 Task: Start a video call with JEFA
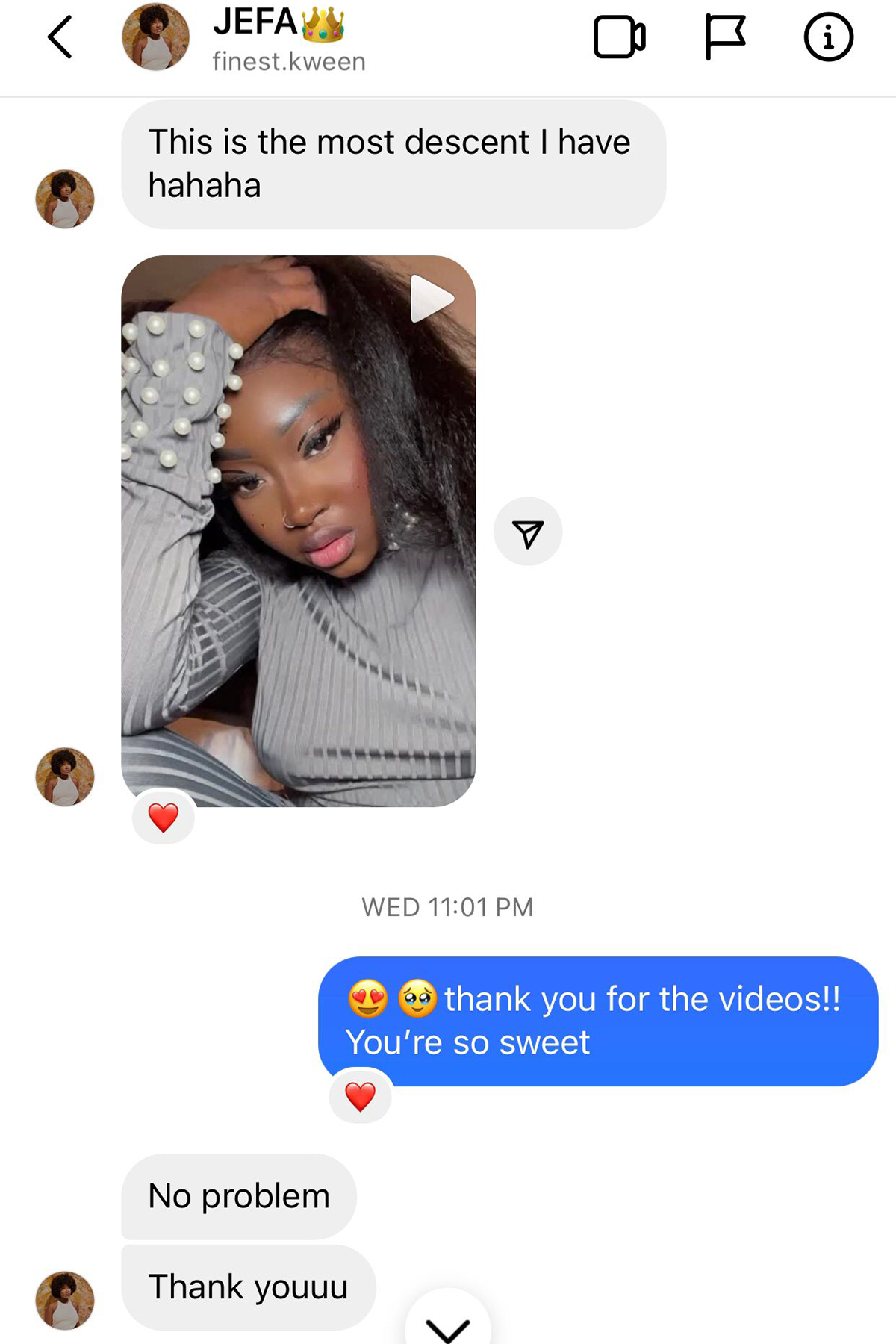[619, 37]
